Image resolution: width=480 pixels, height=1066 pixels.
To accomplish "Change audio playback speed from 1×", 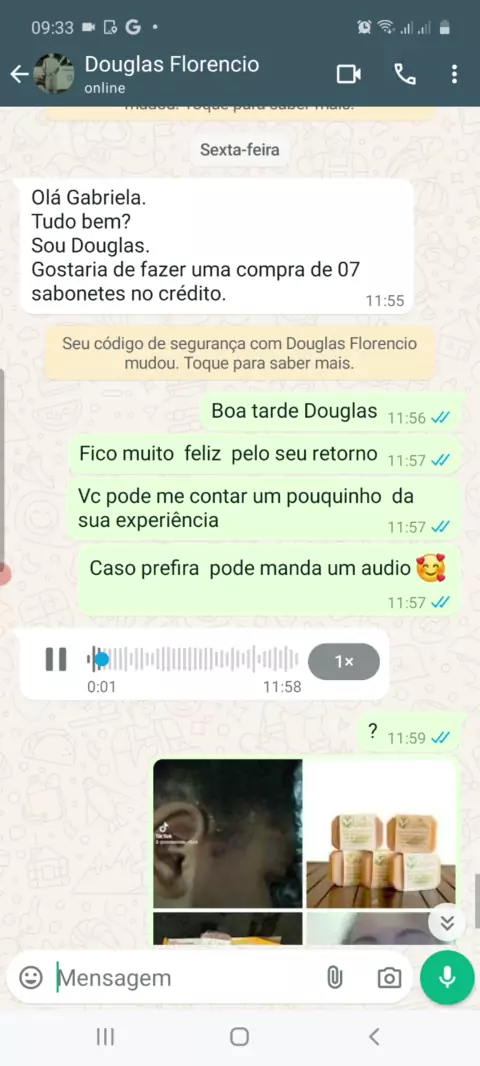I will (x=344, y=661).
